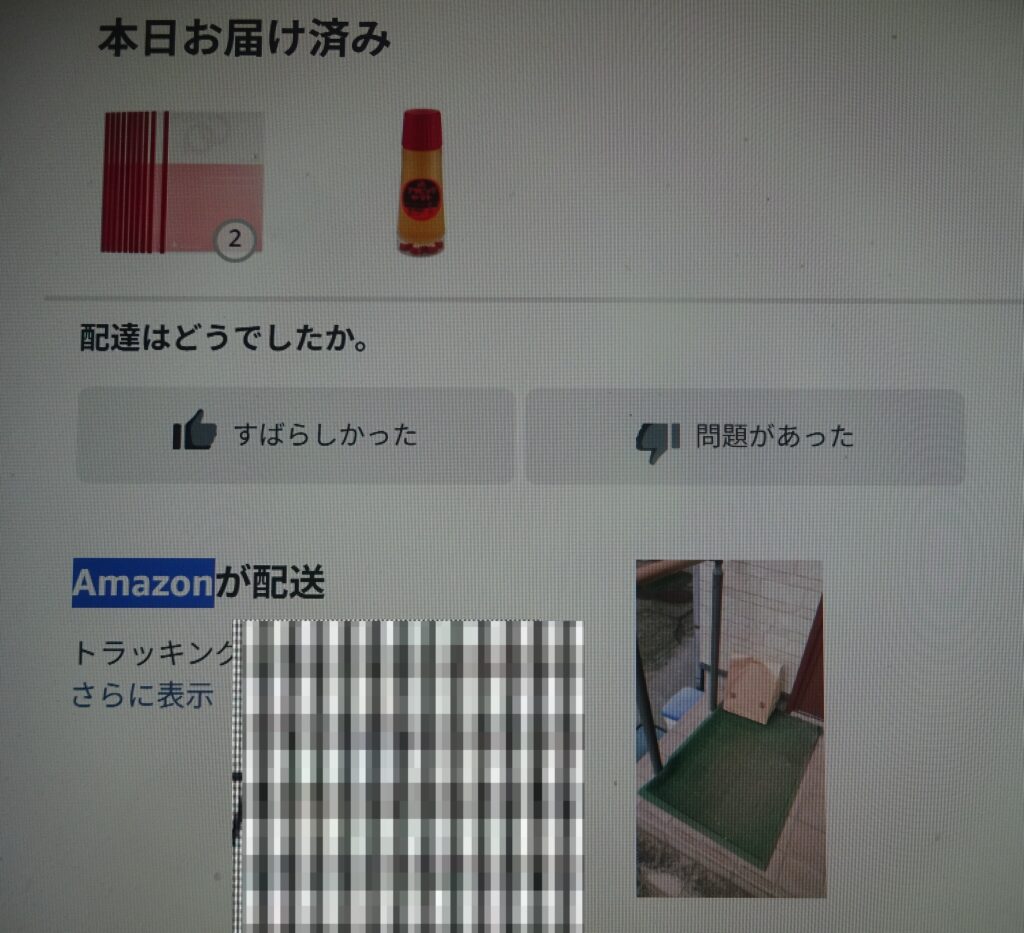Enlarge the delivery proof photo
1024x933 pixels.
730,727
